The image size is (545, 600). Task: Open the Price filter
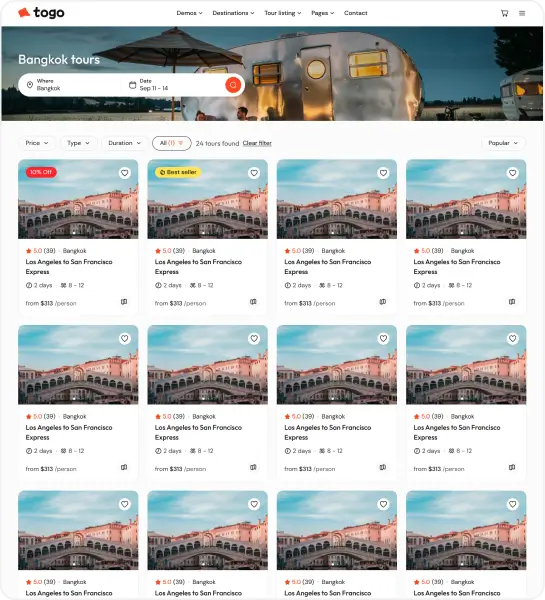(37, 143)
